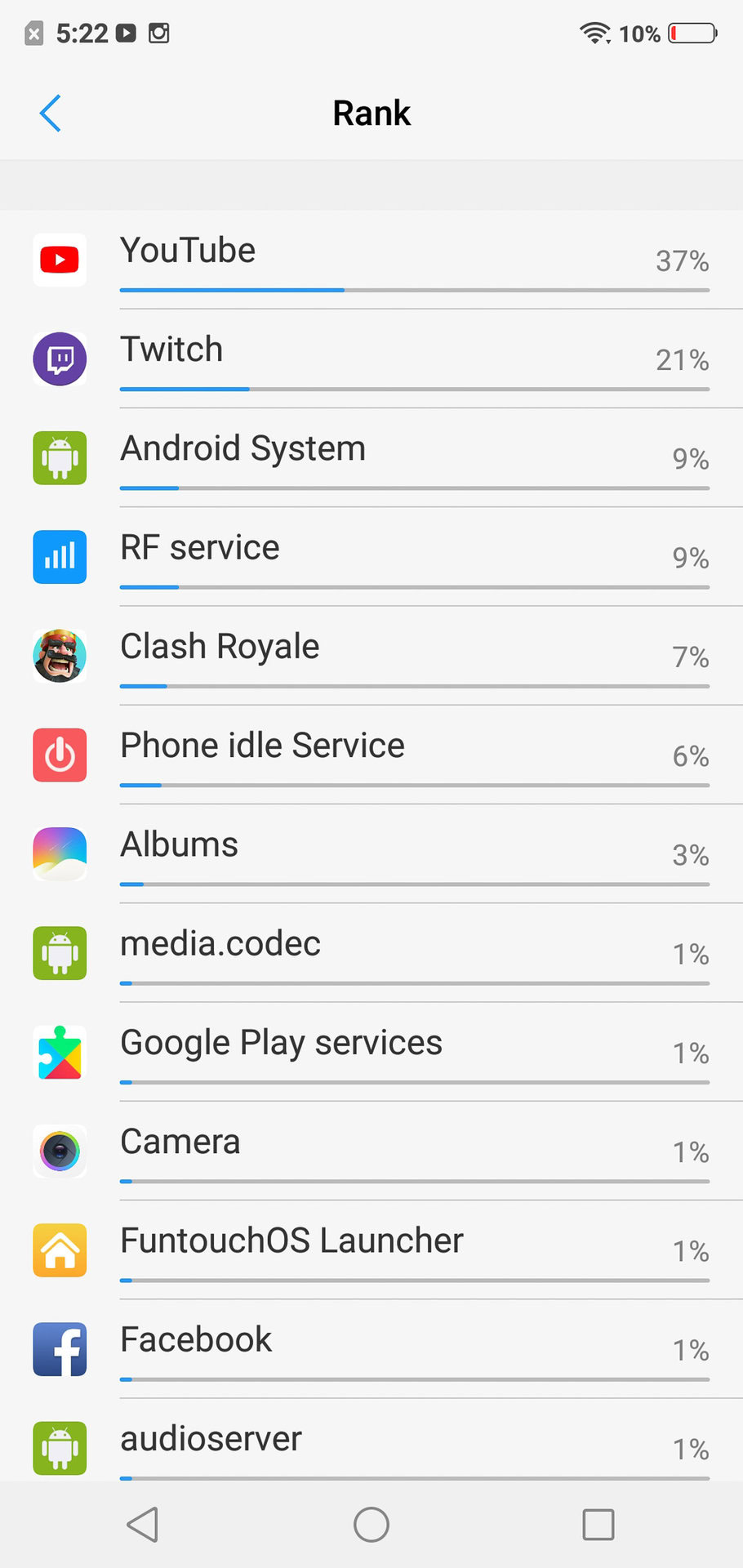Tap the audioserver entry
The image size is (743, 1568).
click(x=371, y=1445)
